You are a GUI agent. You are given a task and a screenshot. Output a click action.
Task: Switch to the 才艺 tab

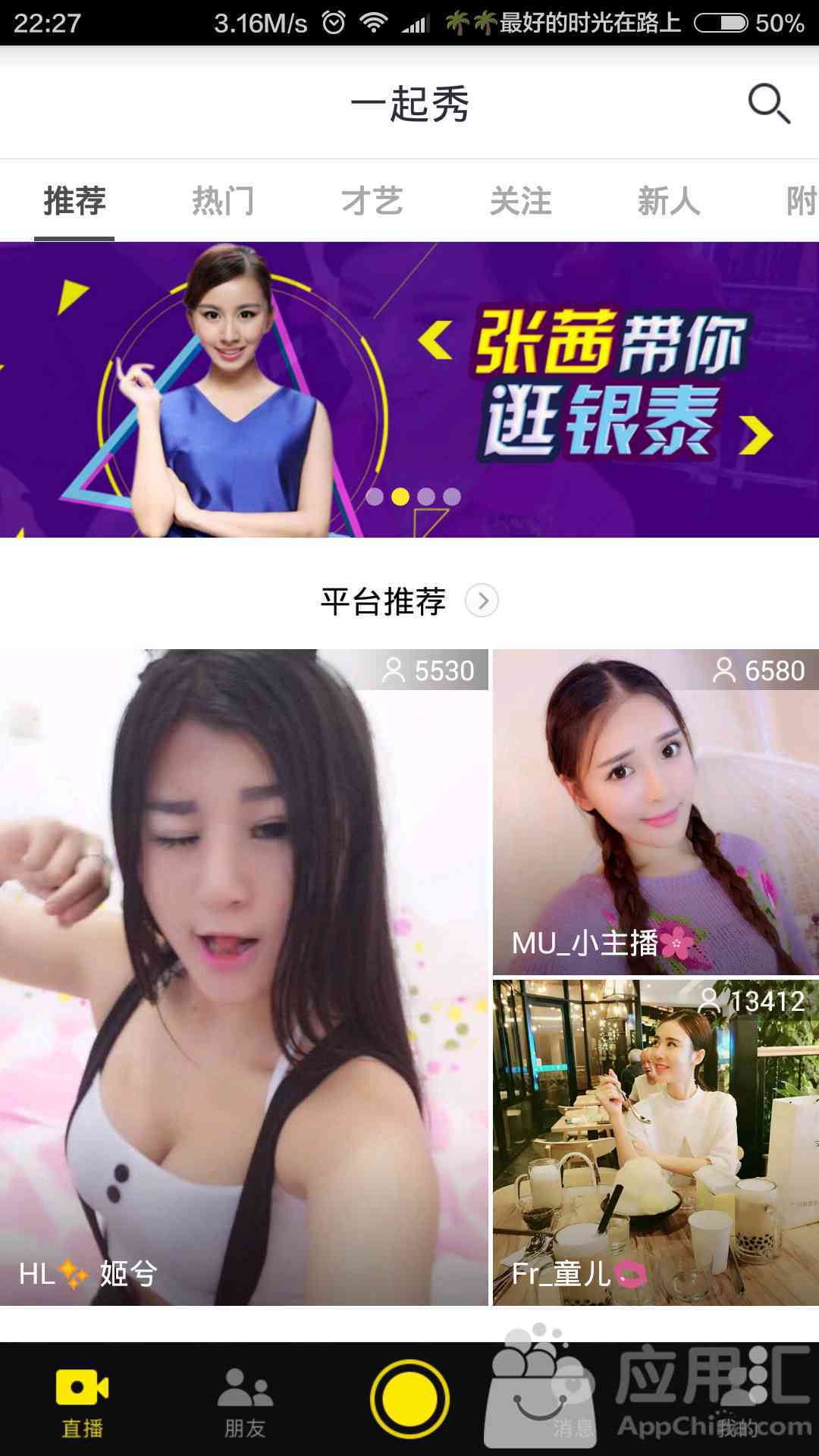(x=371, y=202)
